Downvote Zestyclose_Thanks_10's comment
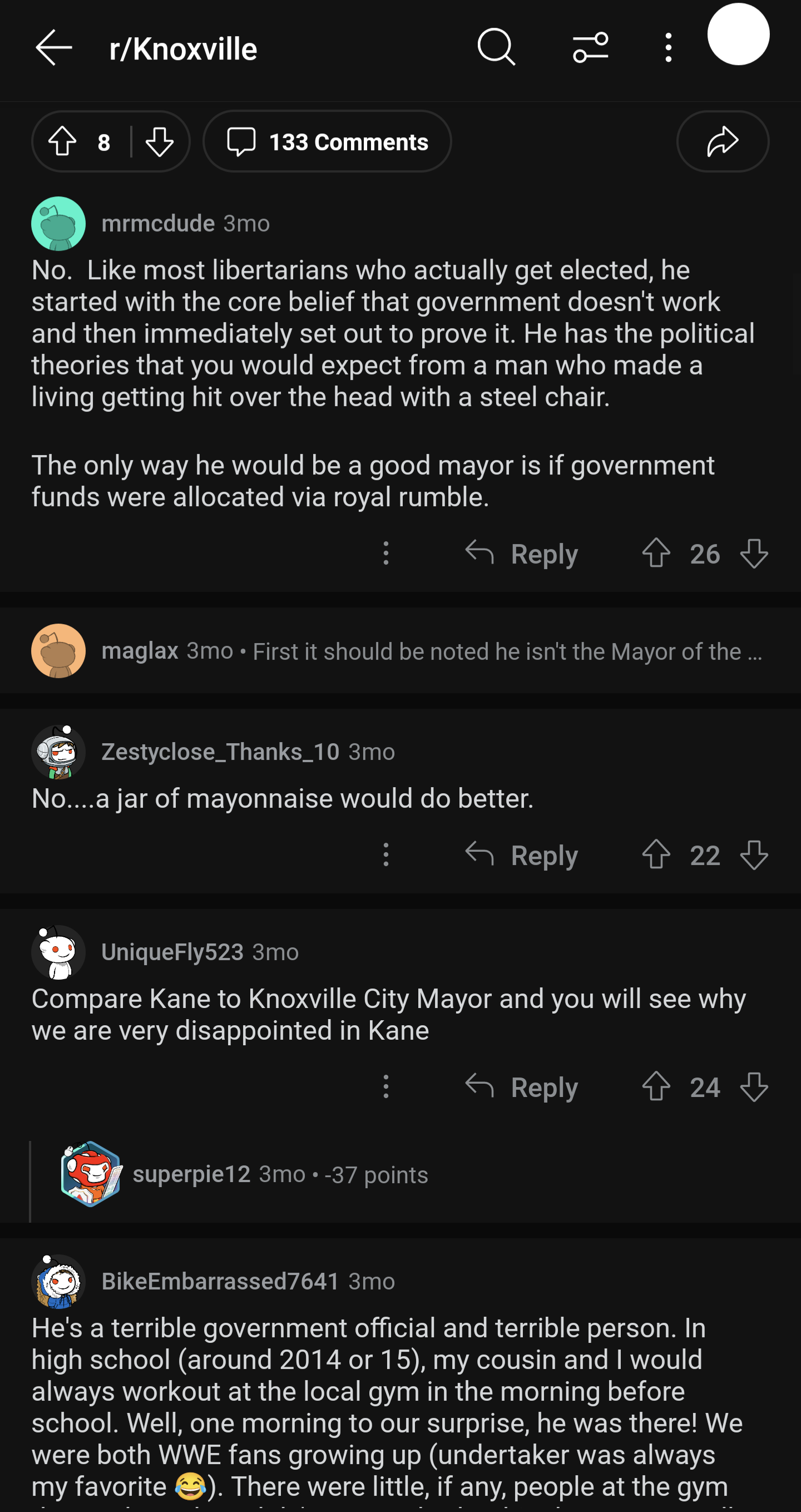This screenshot has width=801, height=1512. (x=754, y=855)
